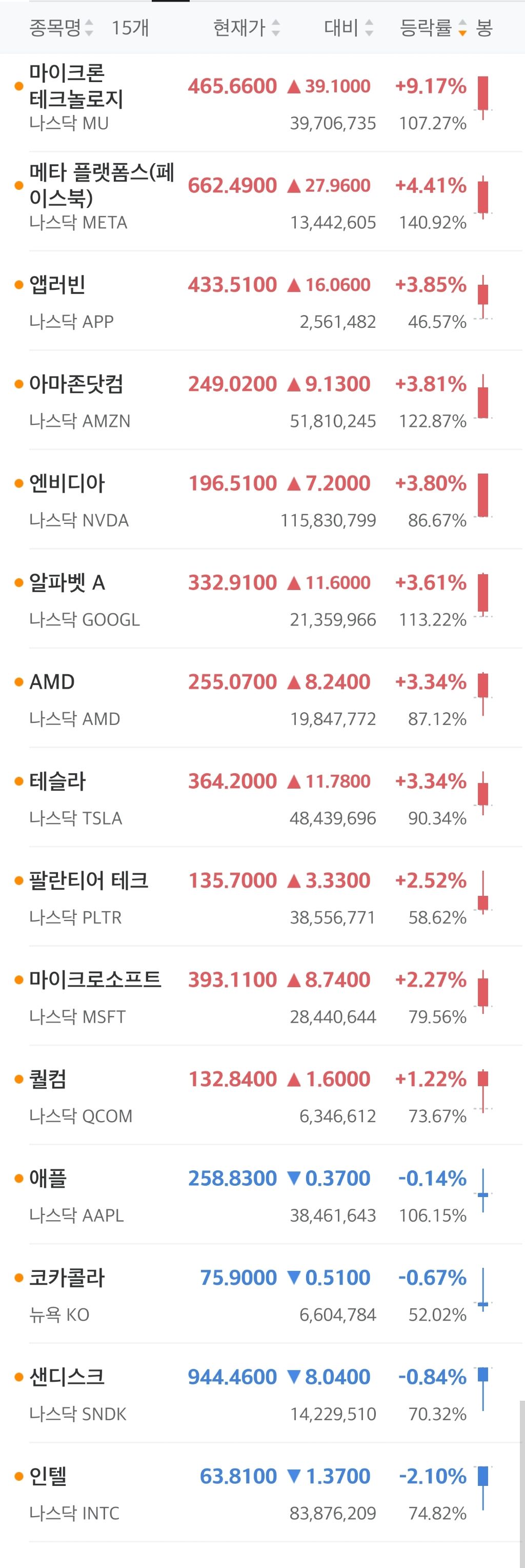Open 엔비디아 NVDA stock details
Image resolution: width=525 pixels, height=1568 pixels.
[262, 499]
